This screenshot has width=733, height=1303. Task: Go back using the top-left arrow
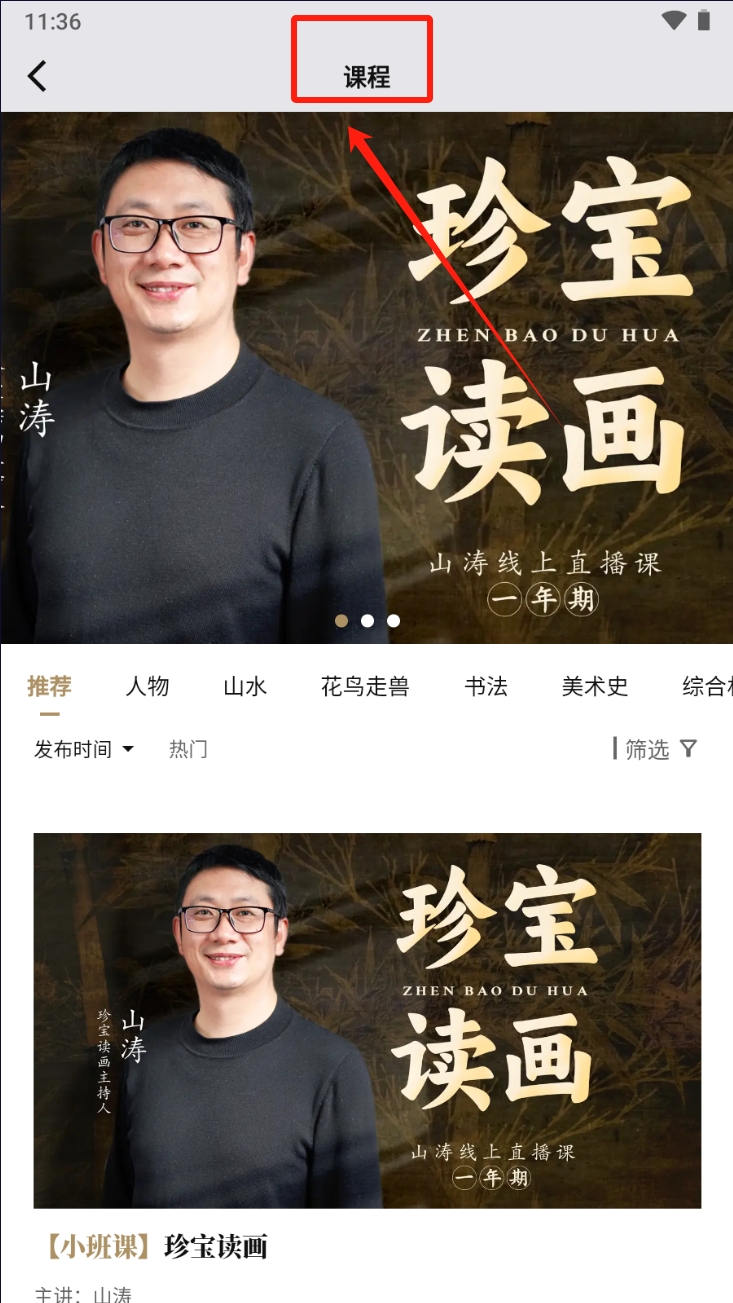pyautogui.click(x=38, y=76)
